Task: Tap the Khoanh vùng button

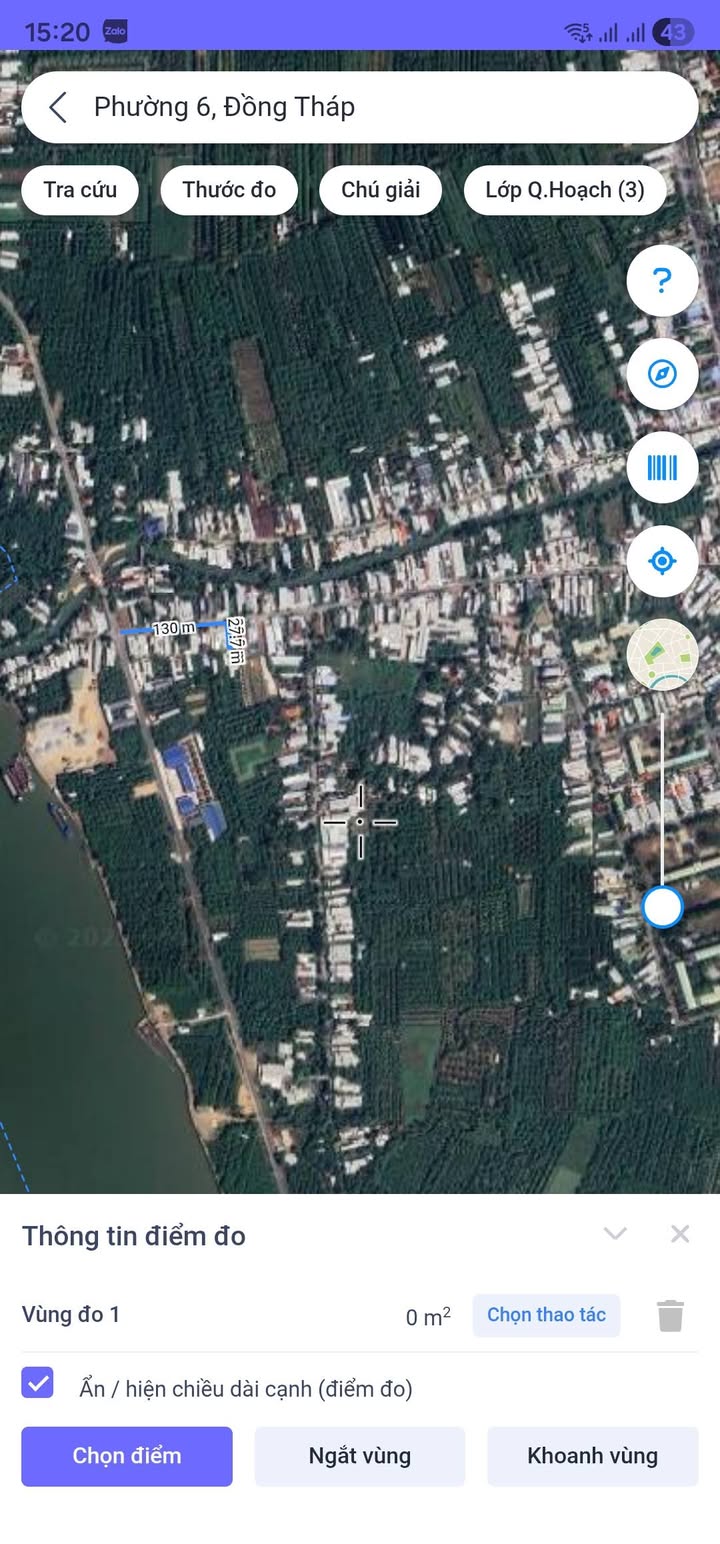Action: click(592, 1456)
